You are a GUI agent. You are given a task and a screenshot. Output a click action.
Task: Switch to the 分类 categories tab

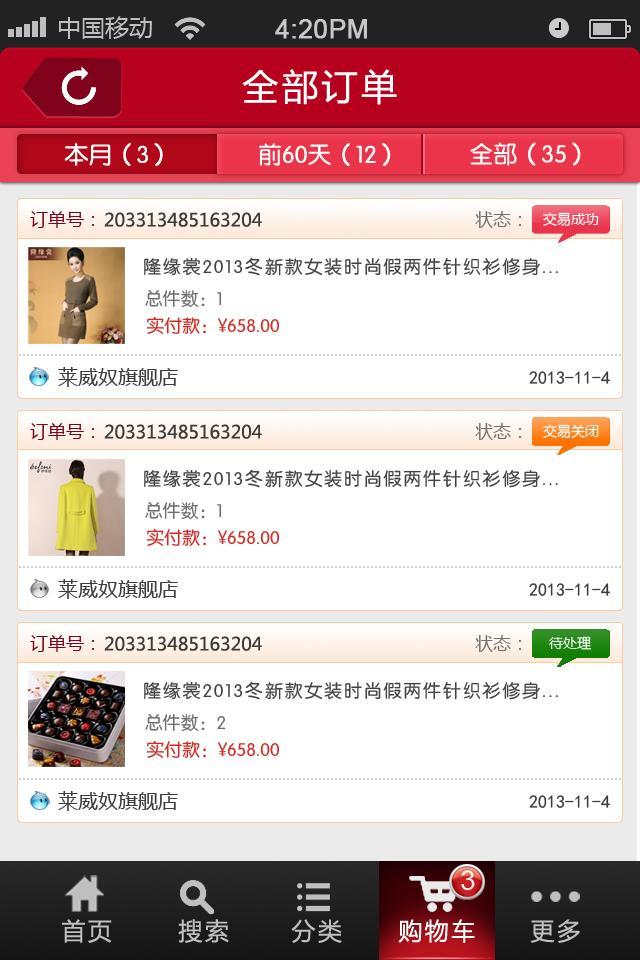pos(317,910)
